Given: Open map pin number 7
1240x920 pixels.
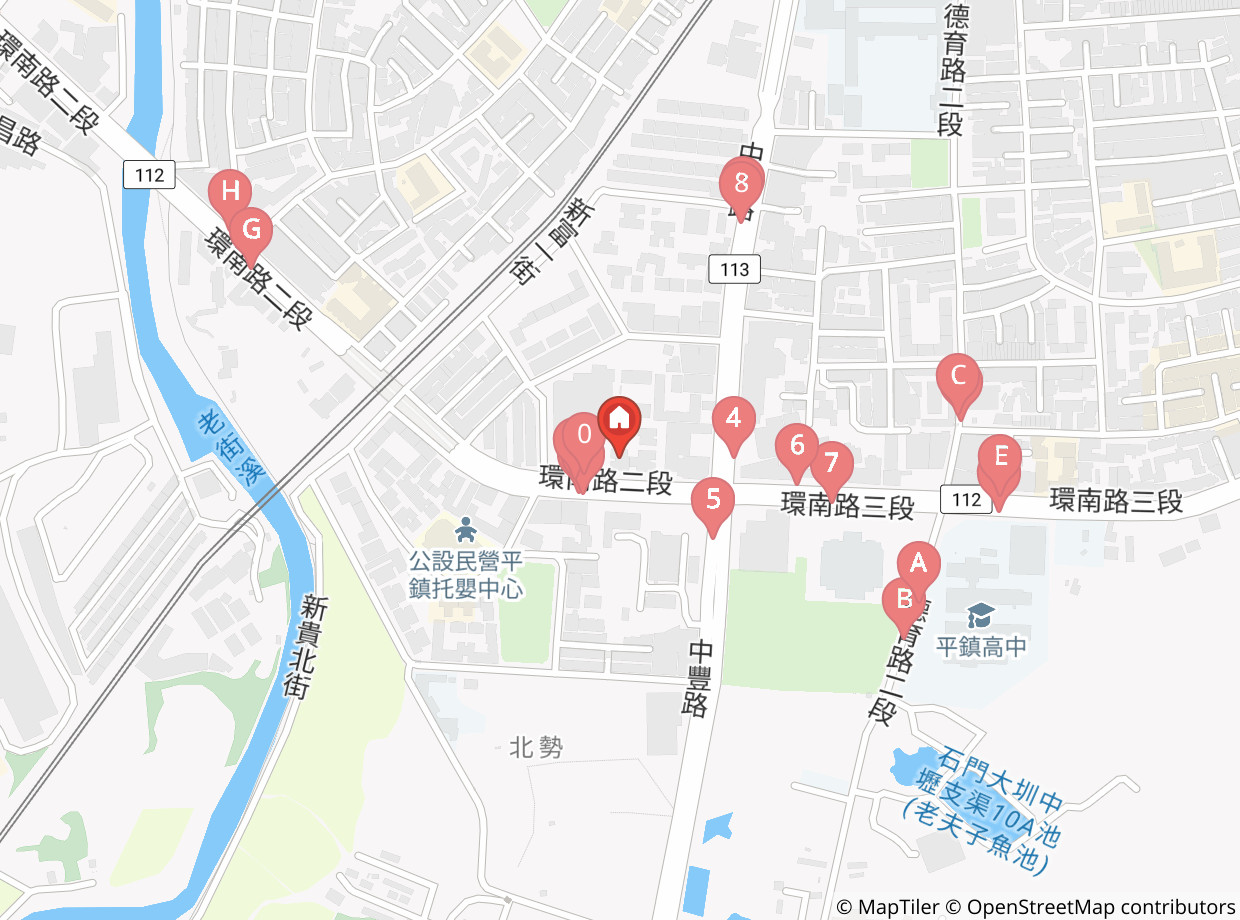Looking at the screenshot, I should pos(831,464).
